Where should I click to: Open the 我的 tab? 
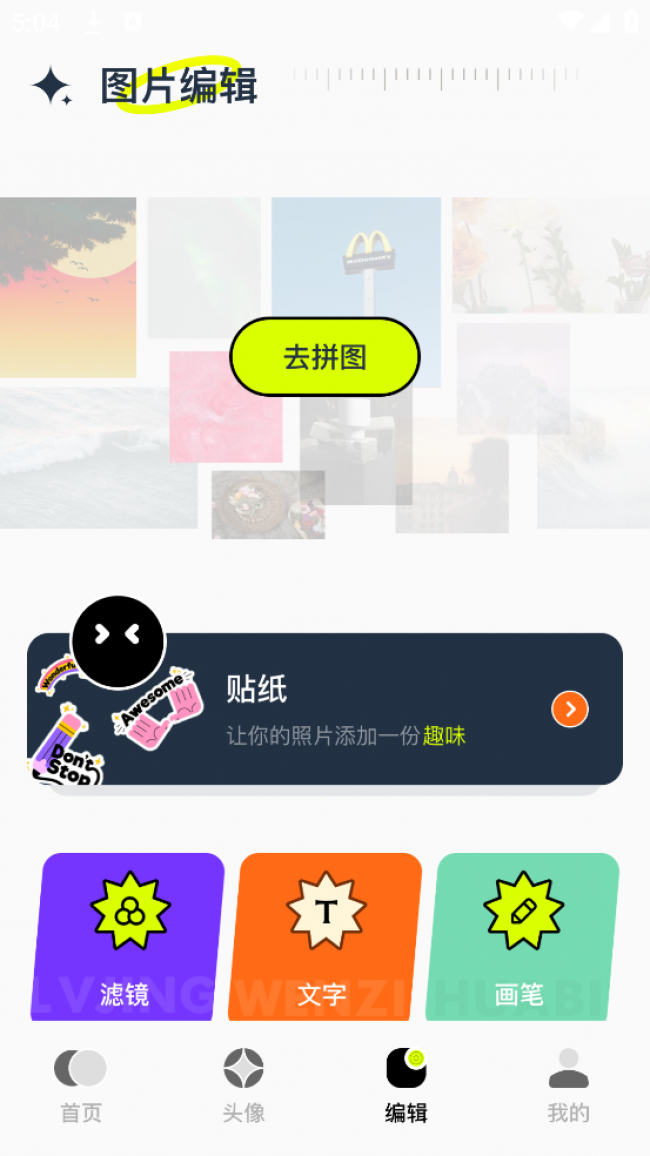[x=568, y=1085]
